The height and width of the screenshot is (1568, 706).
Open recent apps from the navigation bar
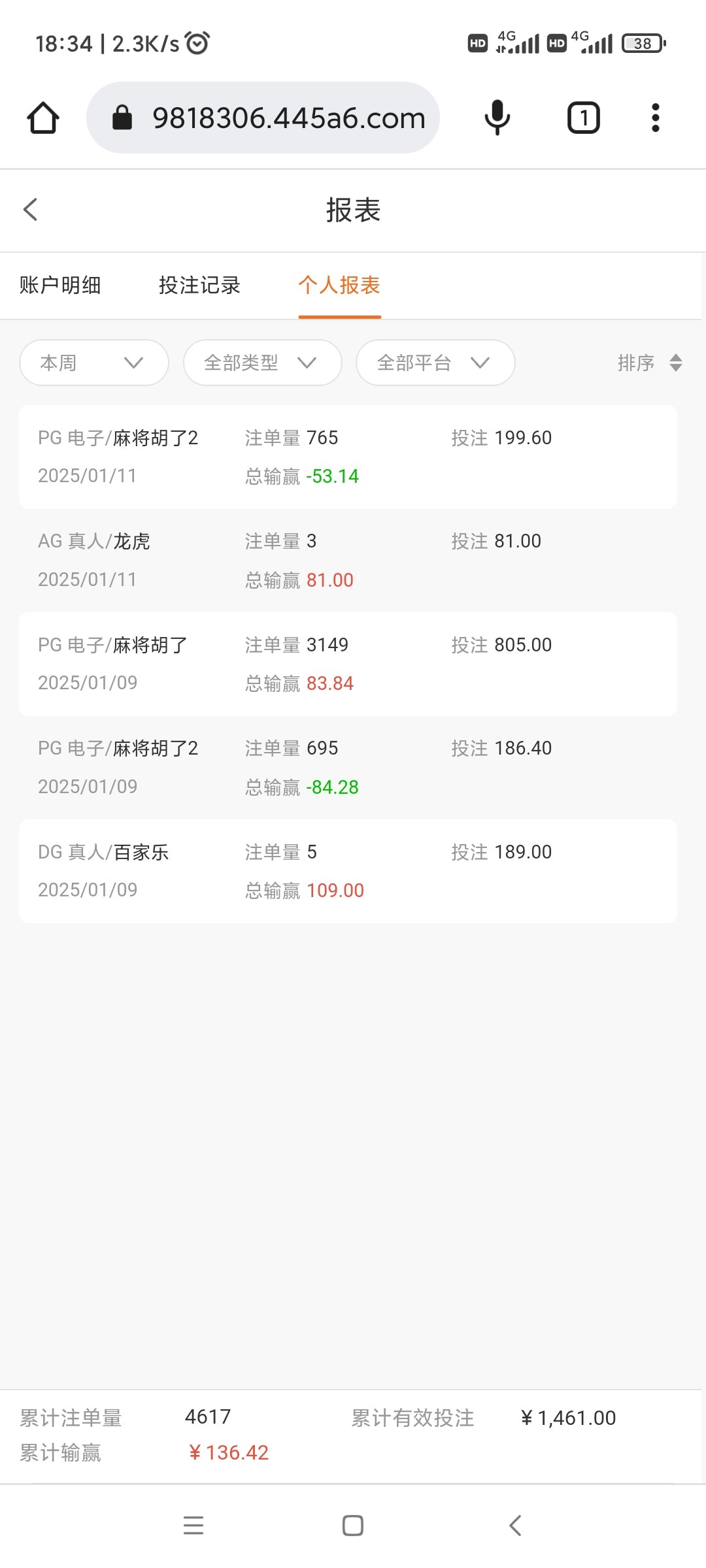tap(193, 1526)
